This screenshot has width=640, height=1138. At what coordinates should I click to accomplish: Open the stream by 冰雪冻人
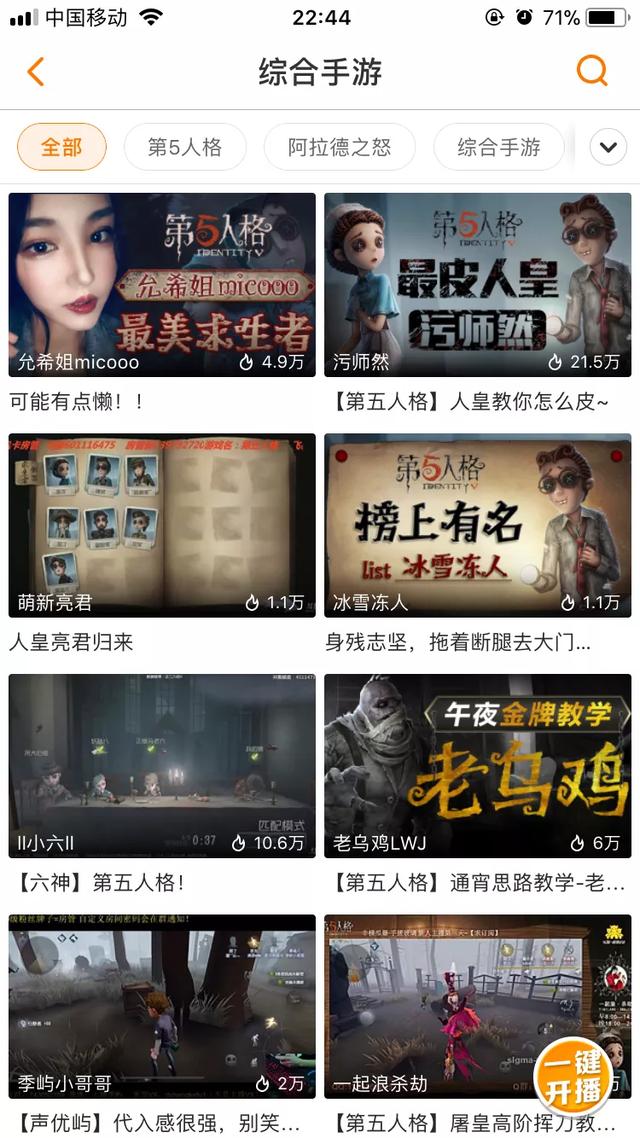coord(478,525)
